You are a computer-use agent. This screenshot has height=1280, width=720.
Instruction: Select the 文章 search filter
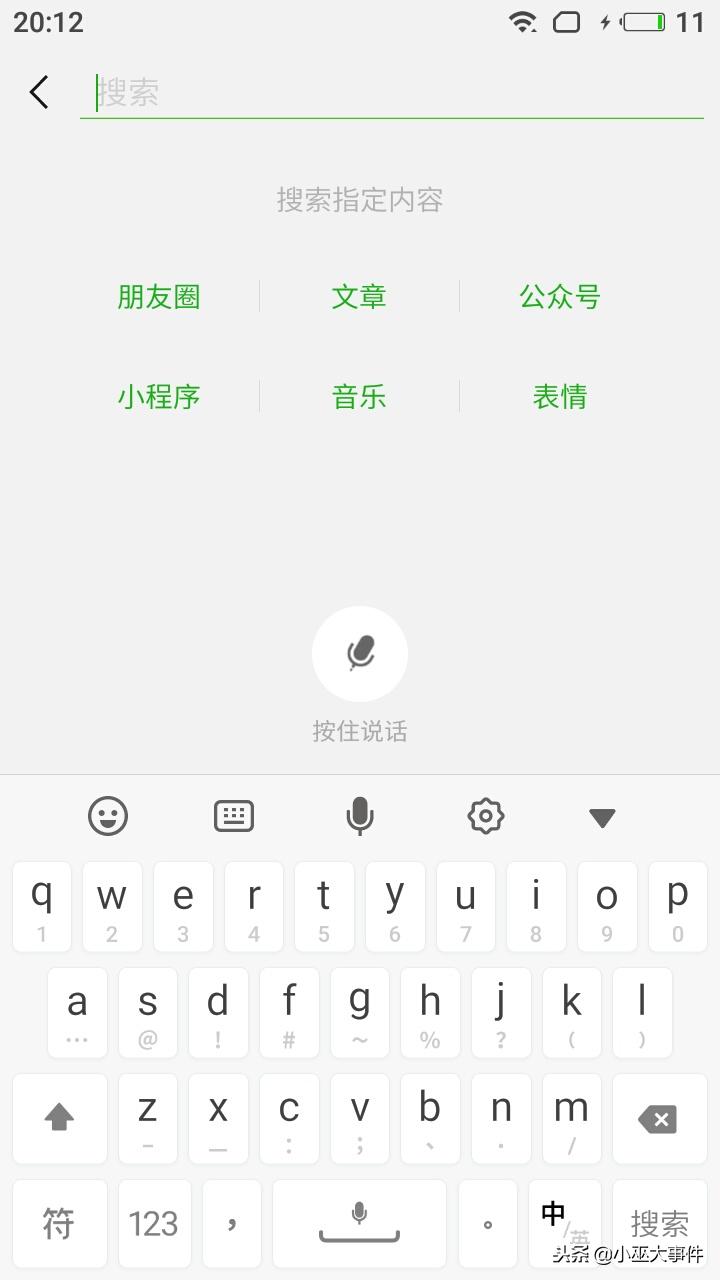pos(359,296)
